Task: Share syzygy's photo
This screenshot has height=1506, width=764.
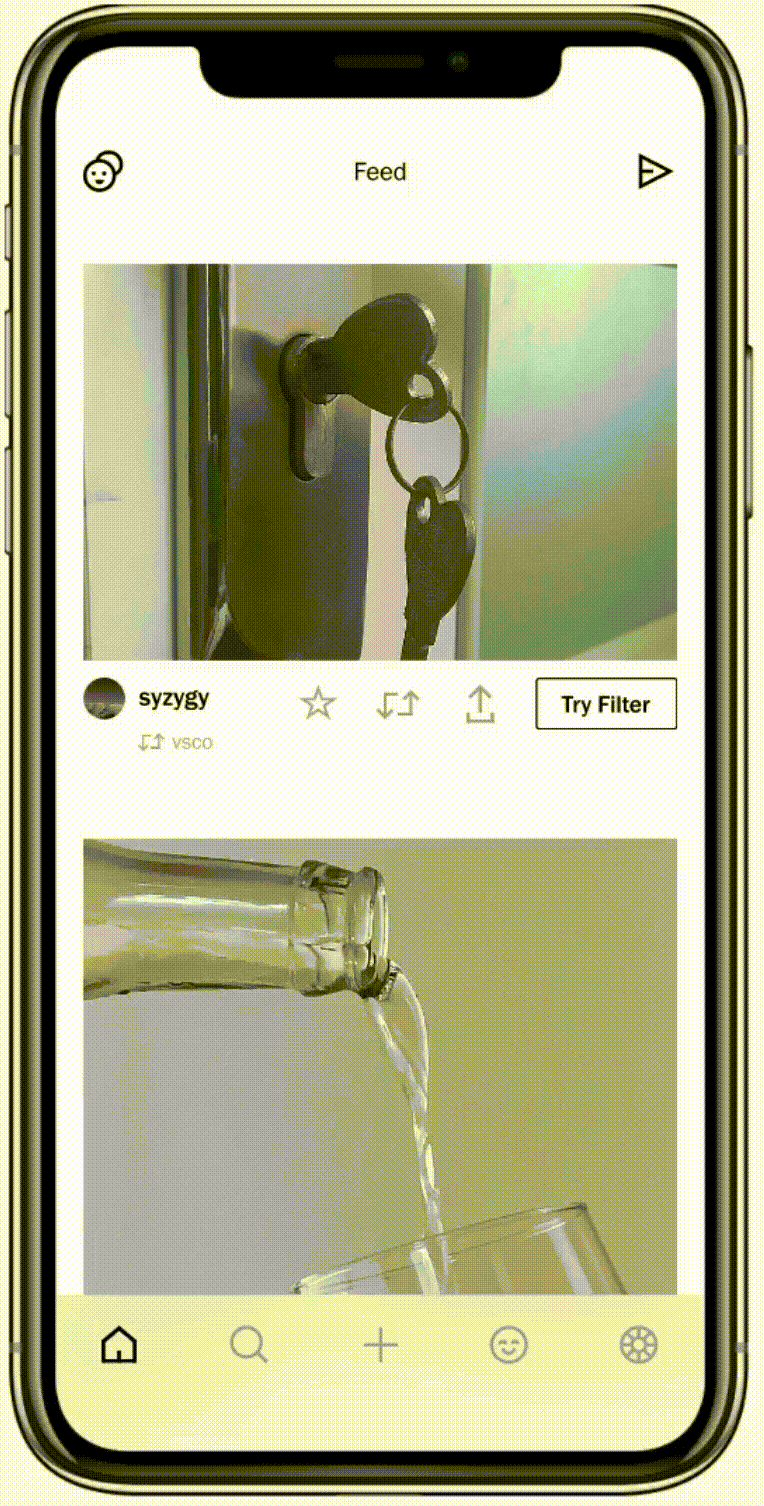Action: pyautogui.click(x=480, y=704)
